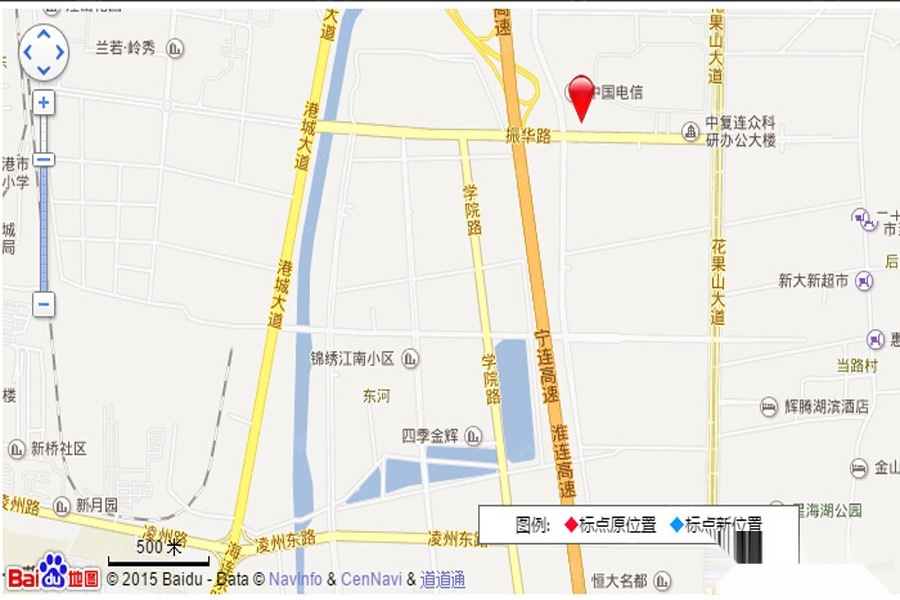Pan the map right with the right arrow
The image size is (900, 600).
coord(61,51)
